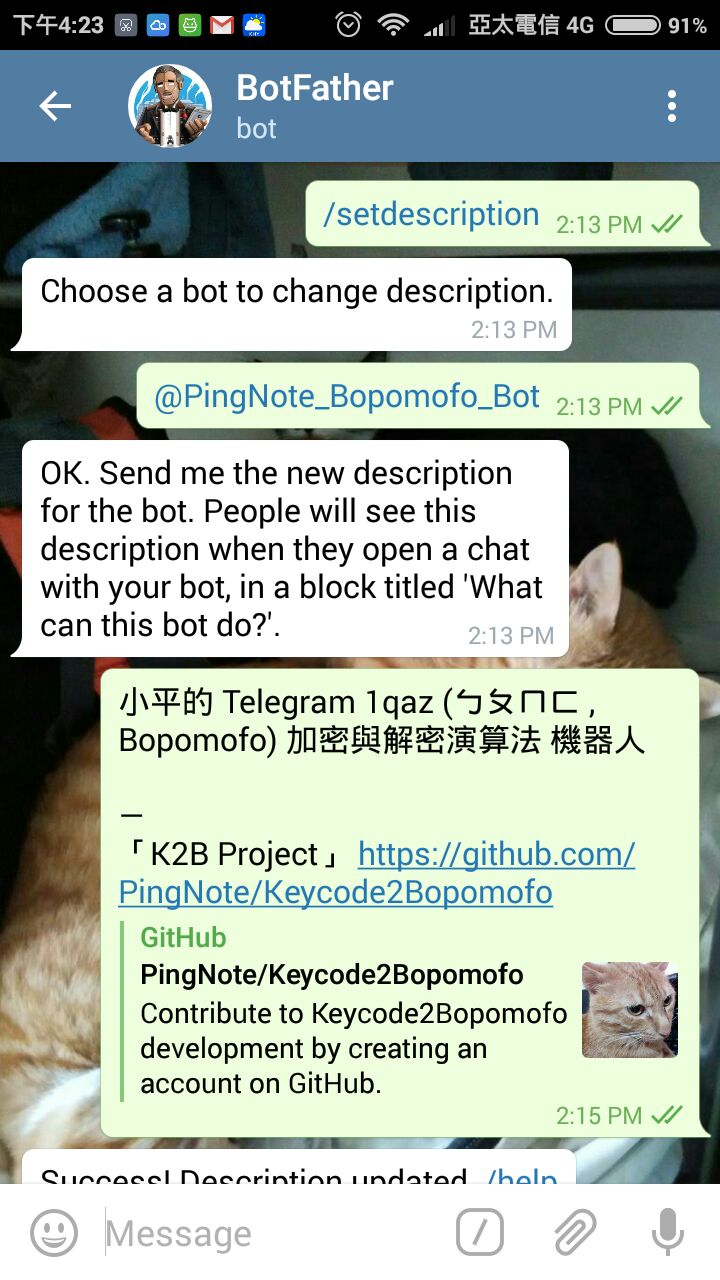720x1280 pixels.
Task: Tap the /setdescription command link
Action: 431,214
